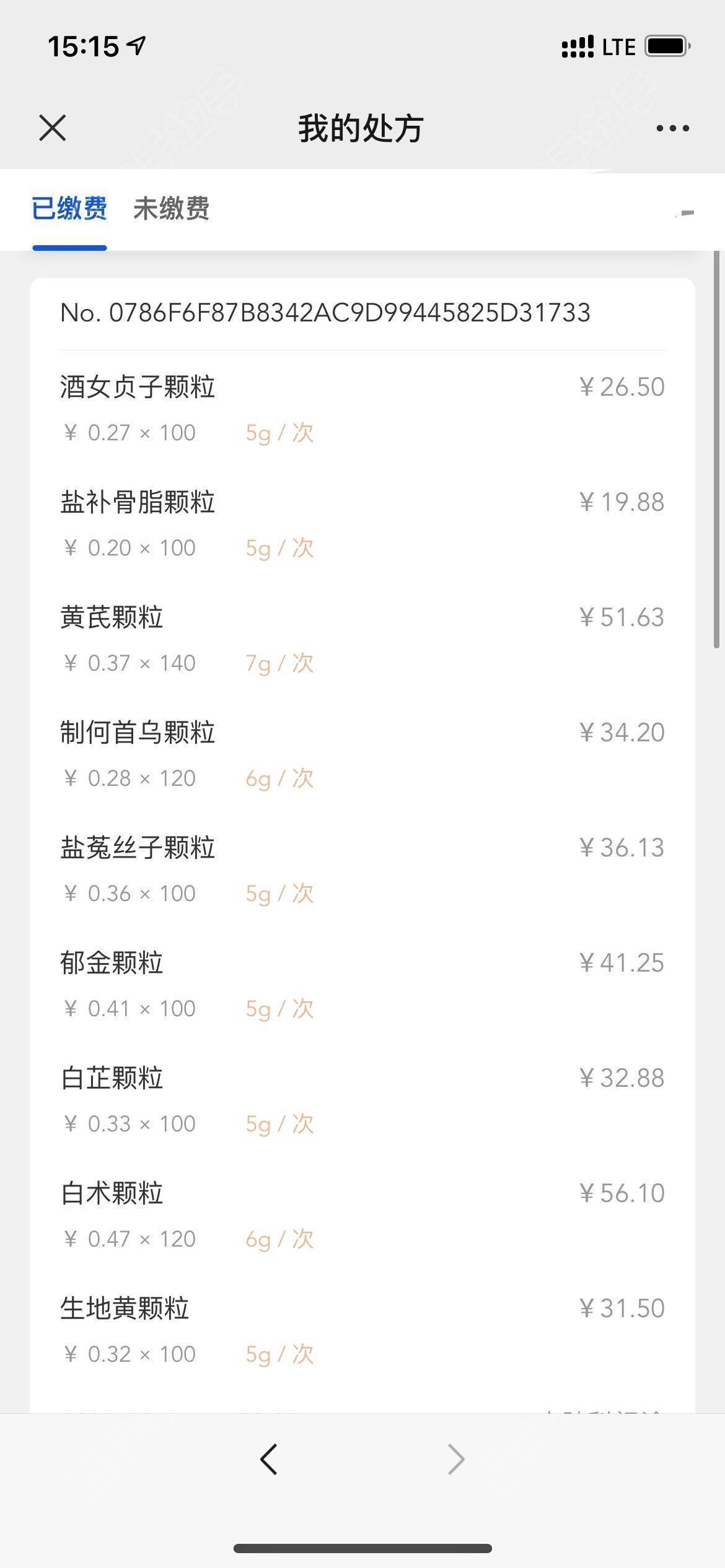
Task: Select the 已缴费 tab
Action: point(69,208)
